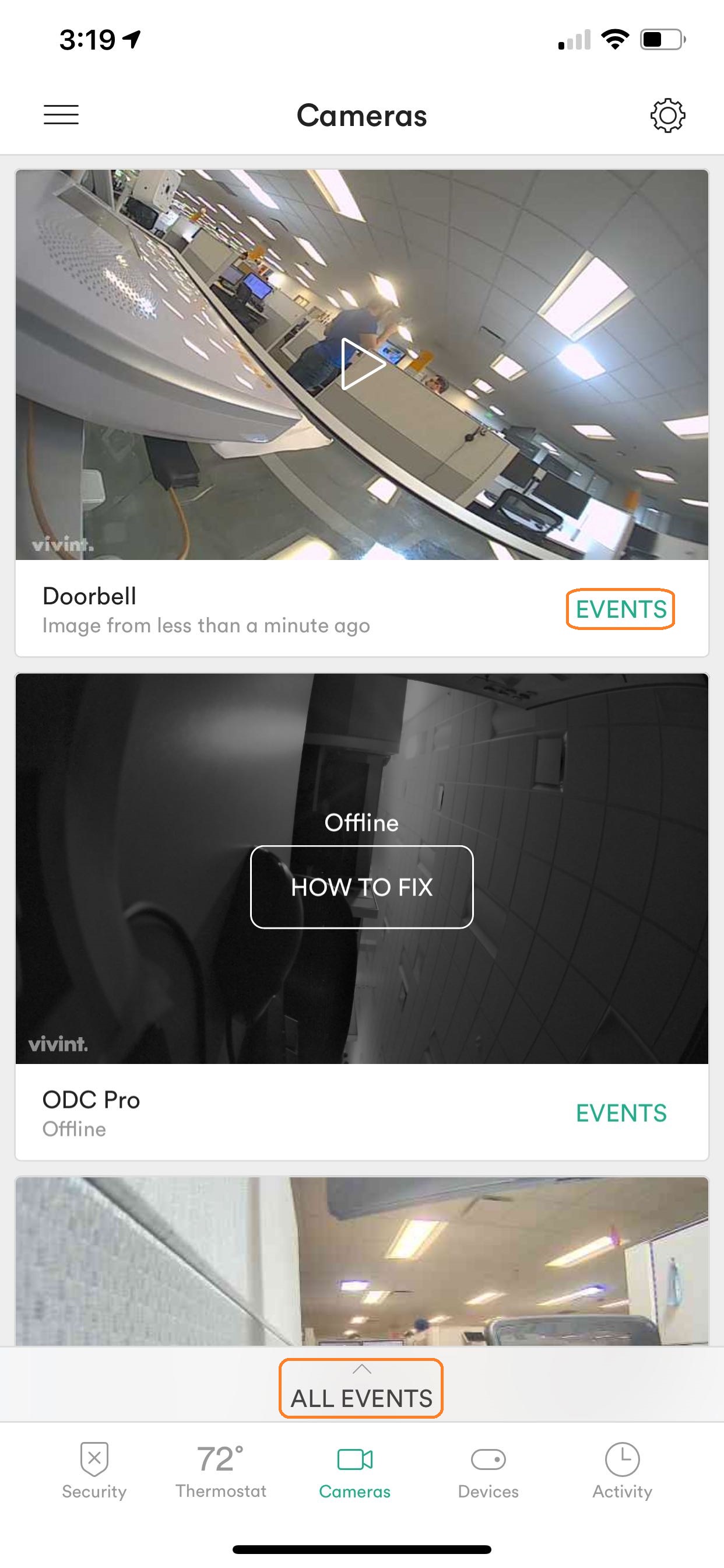The image size is (724, 1568).
Task: Switch to the Security tab
Action: click(x=94, y=1471)
